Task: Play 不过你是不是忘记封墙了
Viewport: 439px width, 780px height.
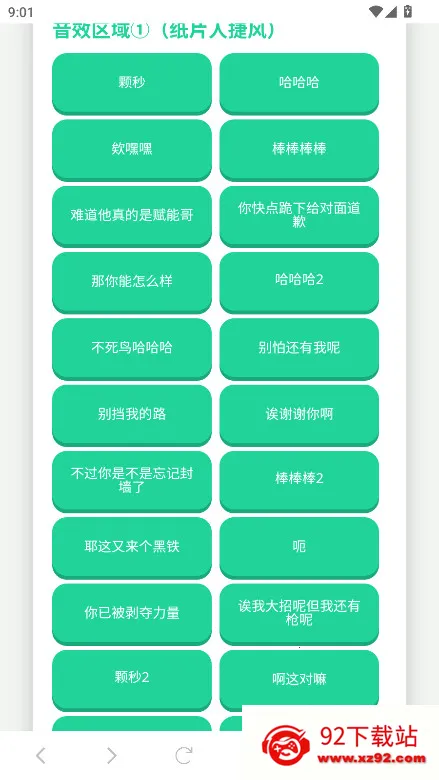Action: tap(132, 481)
